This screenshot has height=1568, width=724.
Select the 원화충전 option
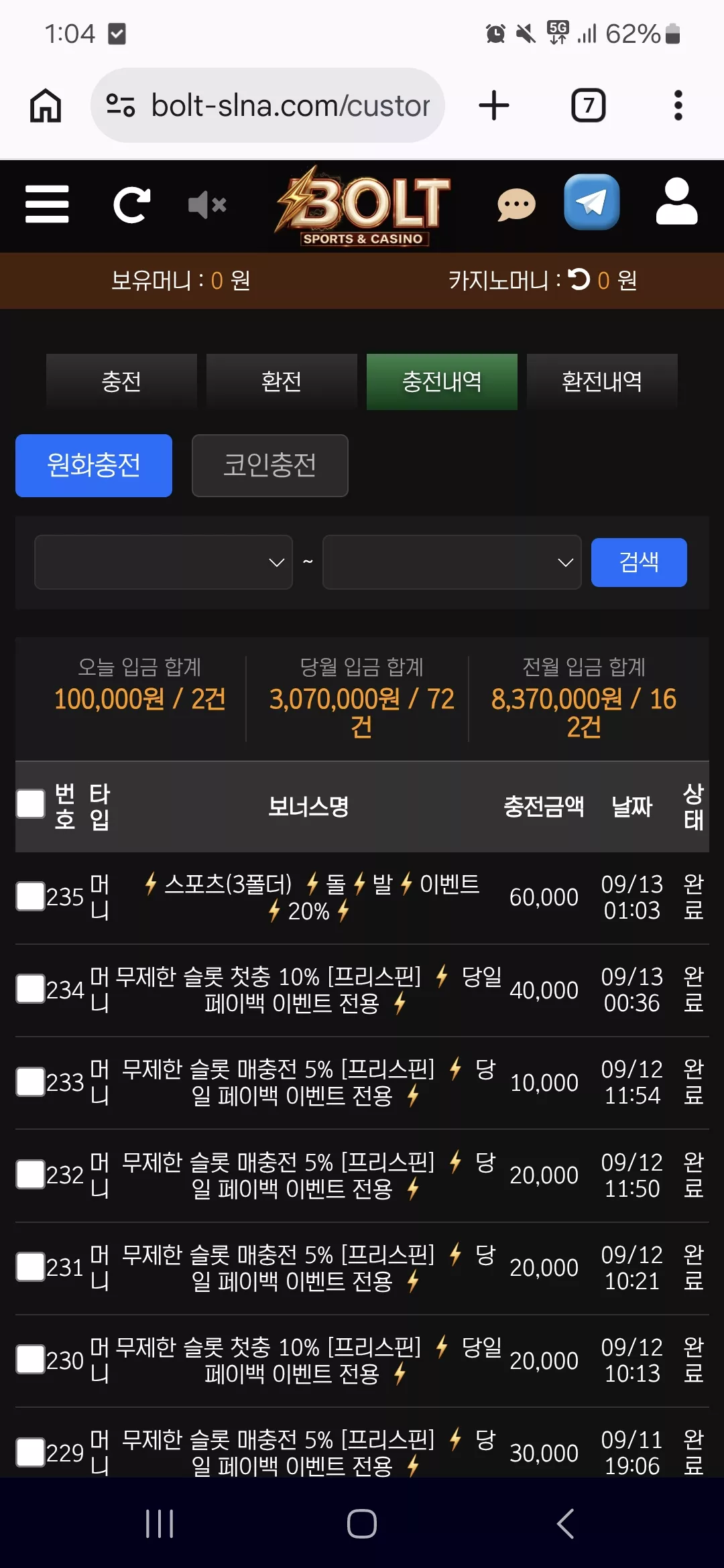94,465
